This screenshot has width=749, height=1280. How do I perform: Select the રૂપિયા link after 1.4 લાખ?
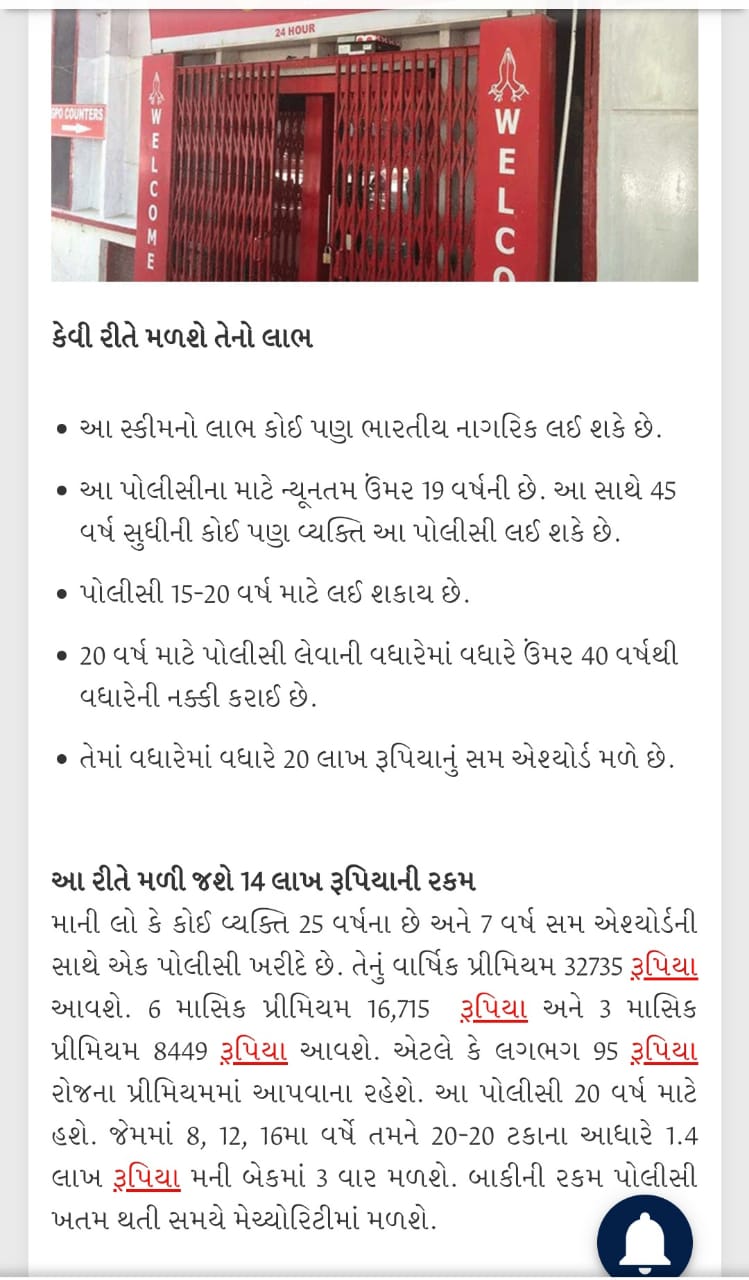(146, 1178)
